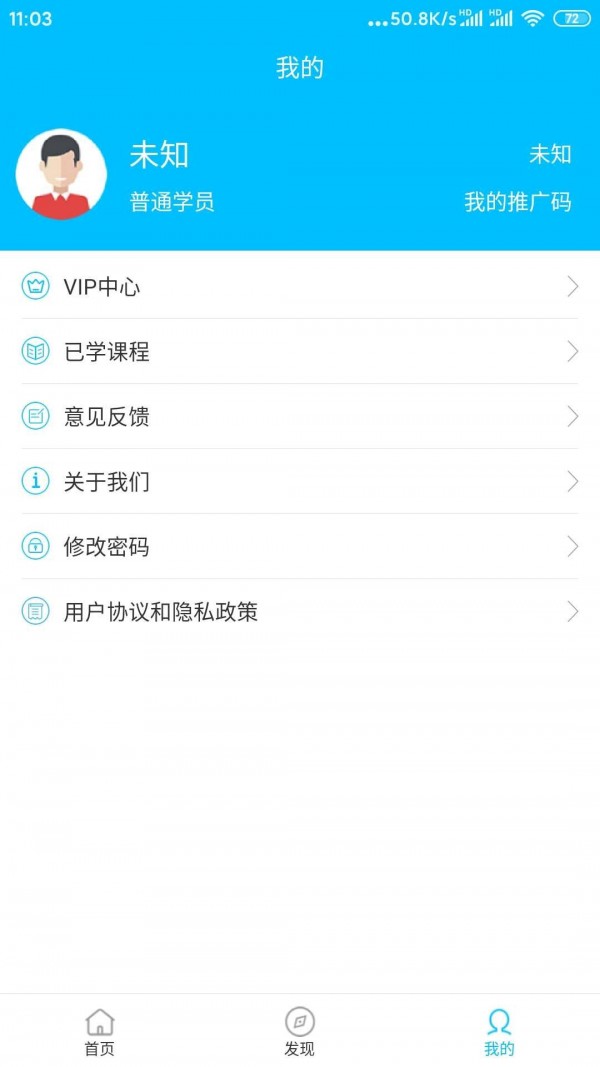The height and width of the screenshot is (1067, 600).
Task: Open 关于我们 about page
Action: pos(300,482)
